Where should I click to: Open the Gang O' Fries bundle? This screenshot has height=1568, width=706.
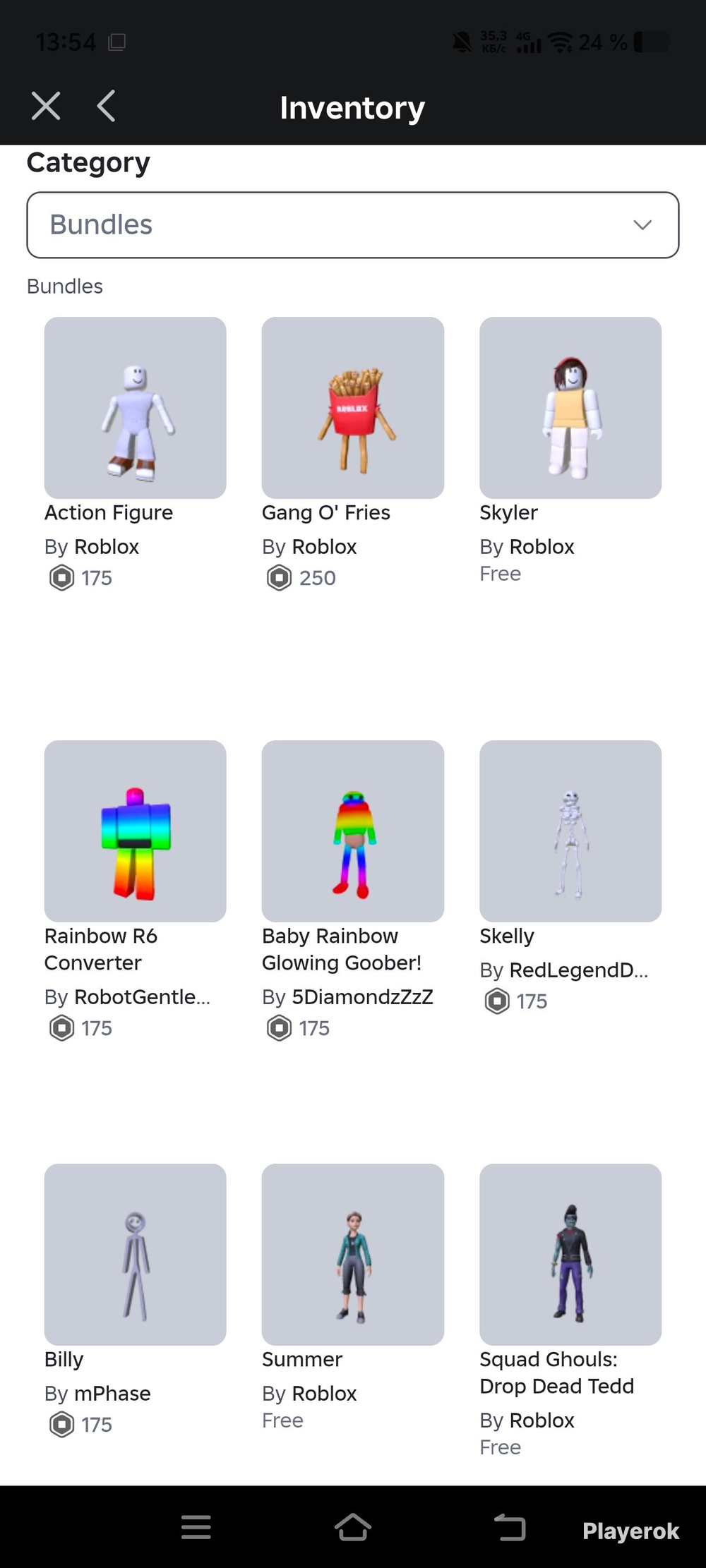353,408
